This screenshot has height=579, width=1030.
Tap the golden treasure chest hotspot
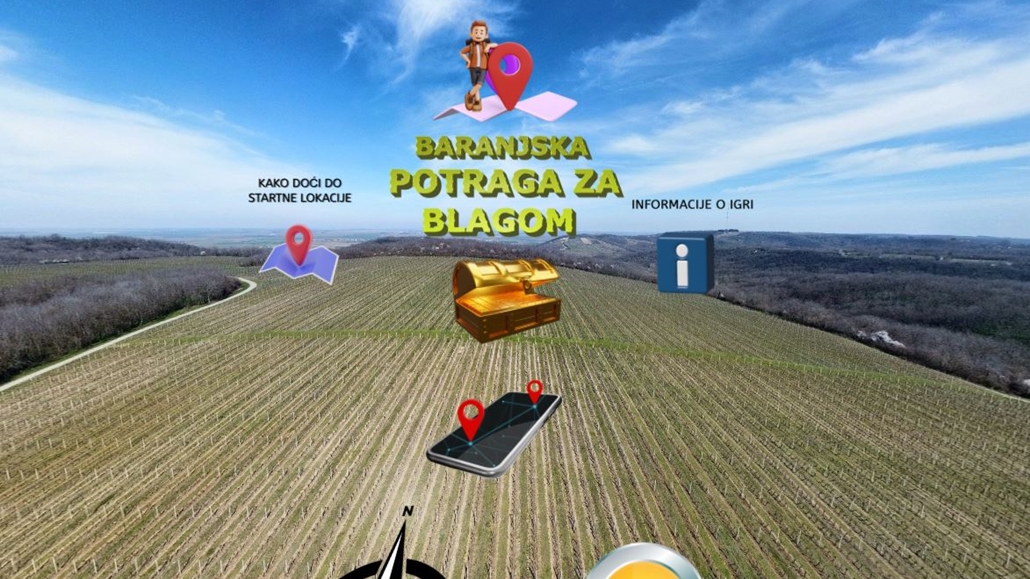(505, 300)
